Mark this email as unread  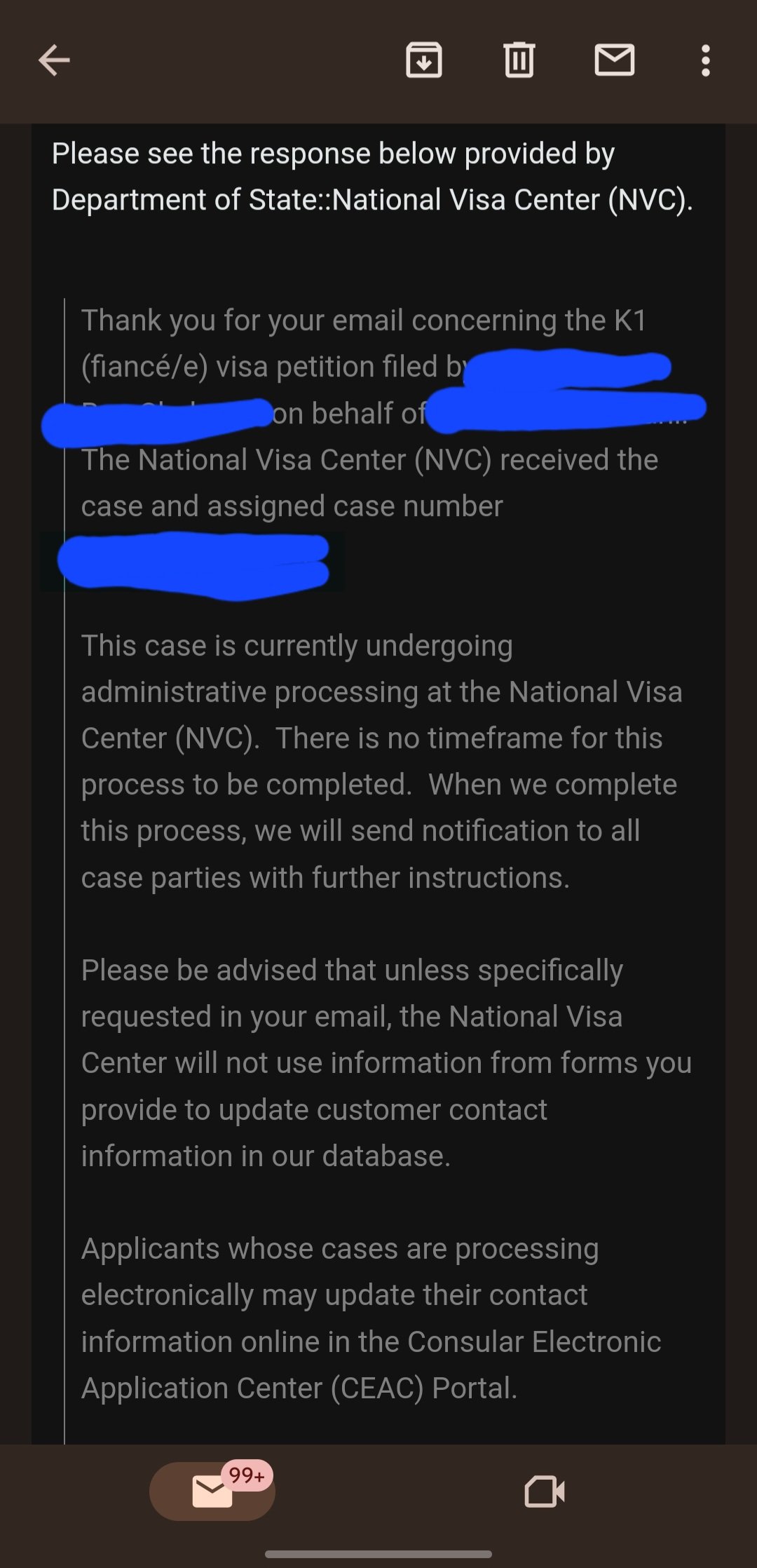pos(615,60)
